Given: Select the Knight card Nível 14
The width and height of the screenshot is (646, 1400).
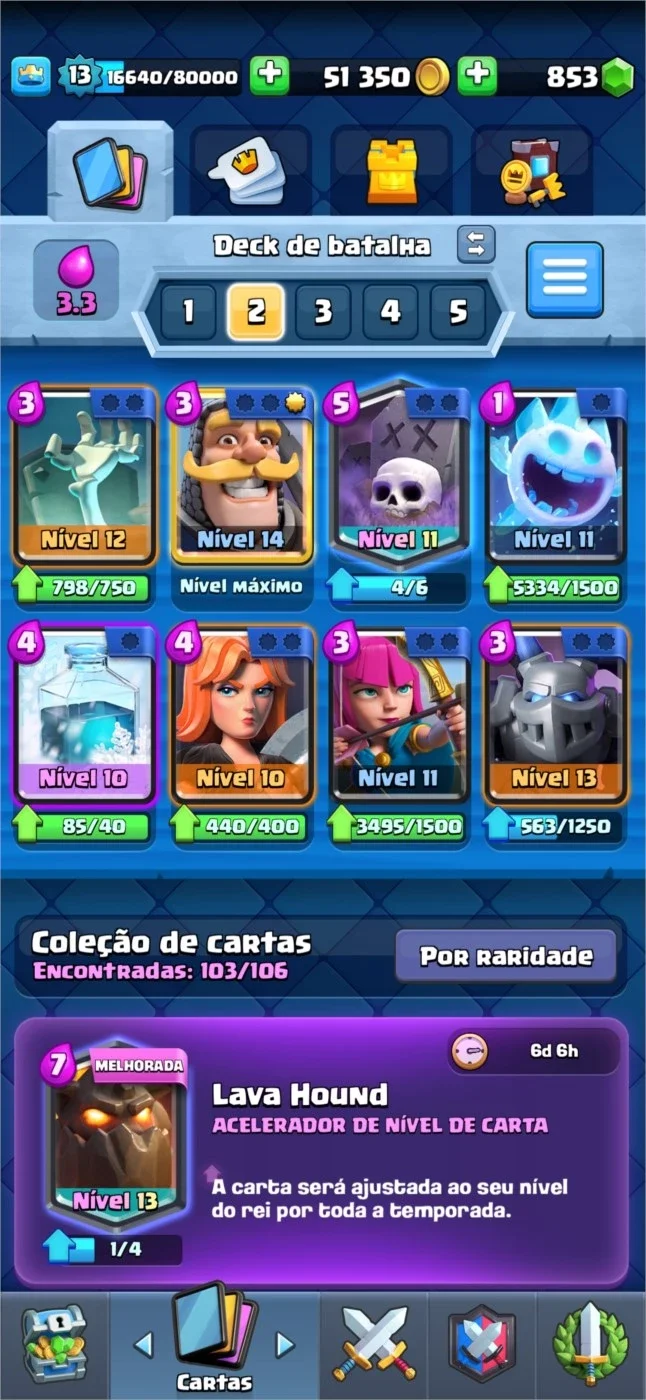Looking at the screenshot, I should [x=241, y=477].
